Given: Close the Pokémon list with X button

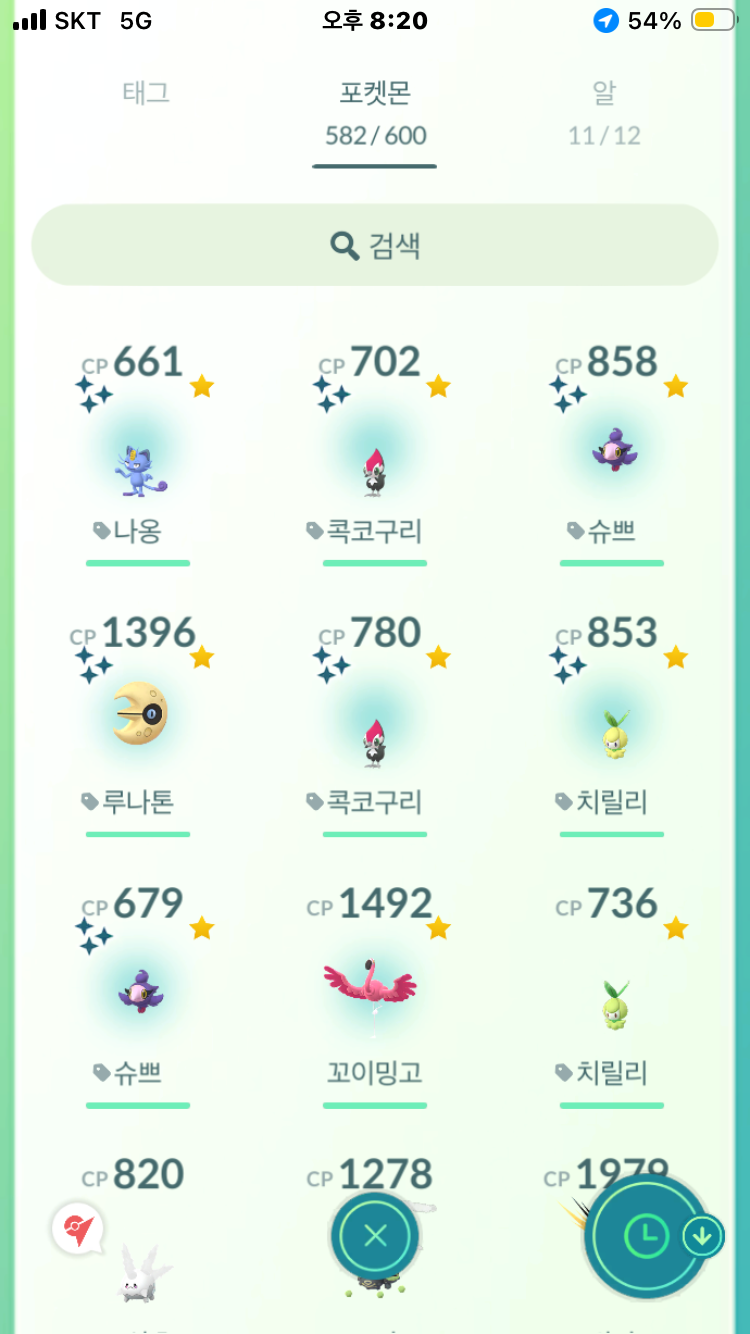Looking at the screenshot, I should [x=375, y=1236].
